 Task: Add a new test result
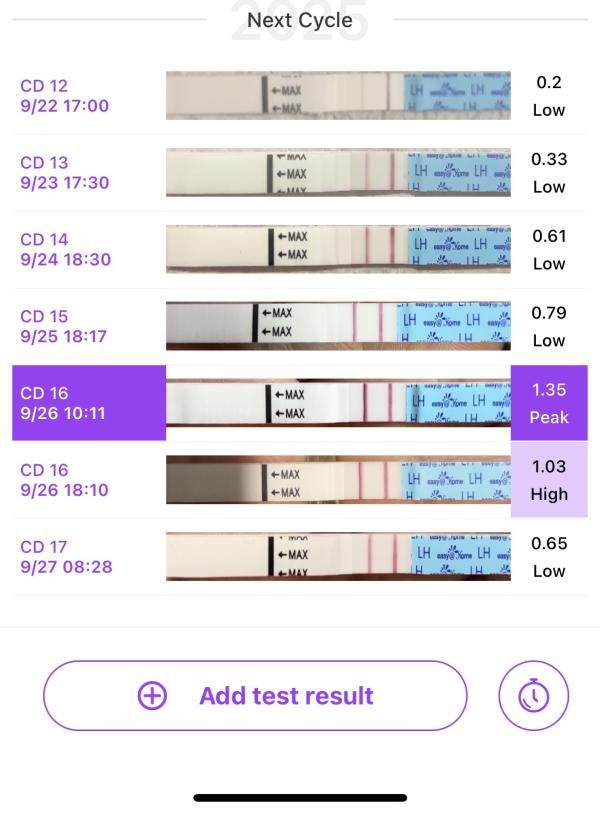click(x=255, y=696)
